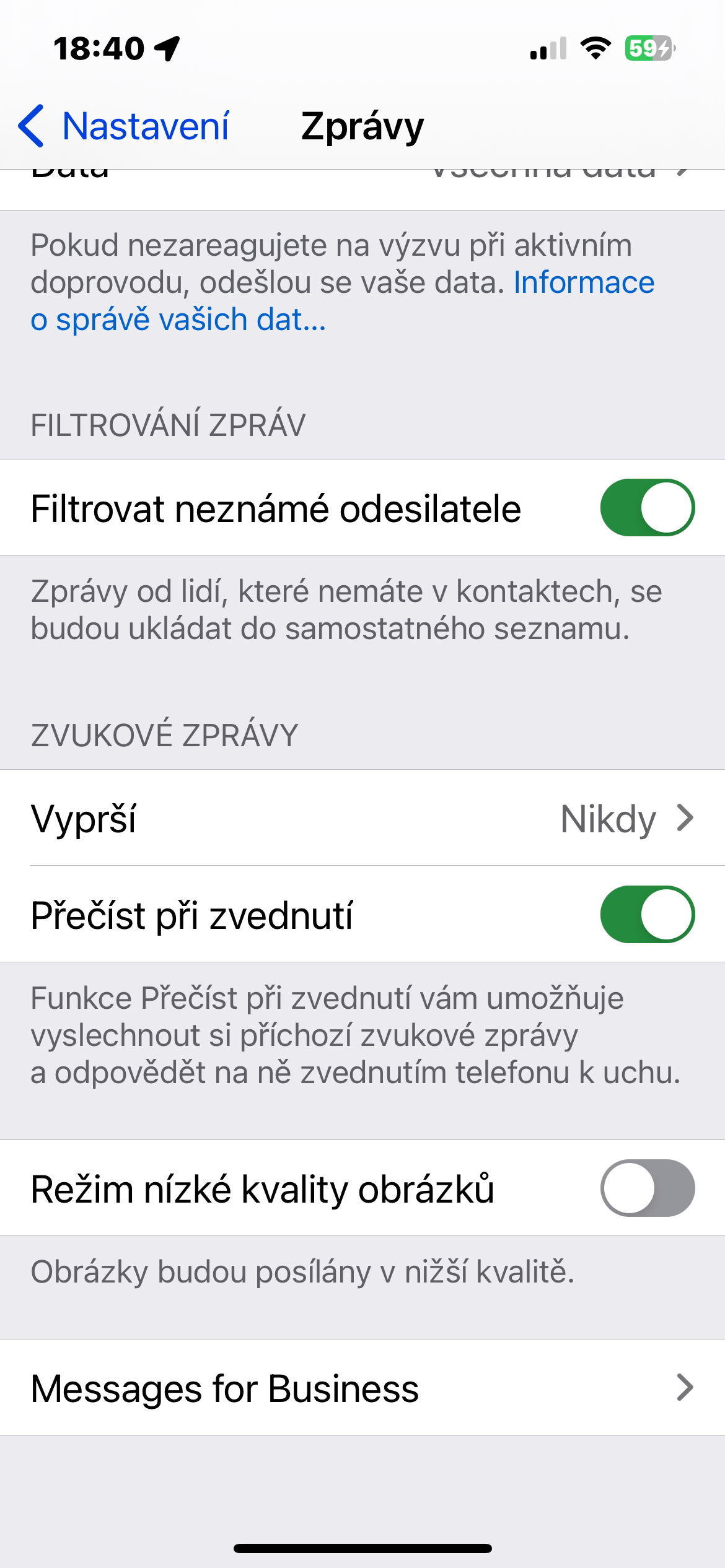Disable Přečíst při zvednutí

[x=647, y=915]
